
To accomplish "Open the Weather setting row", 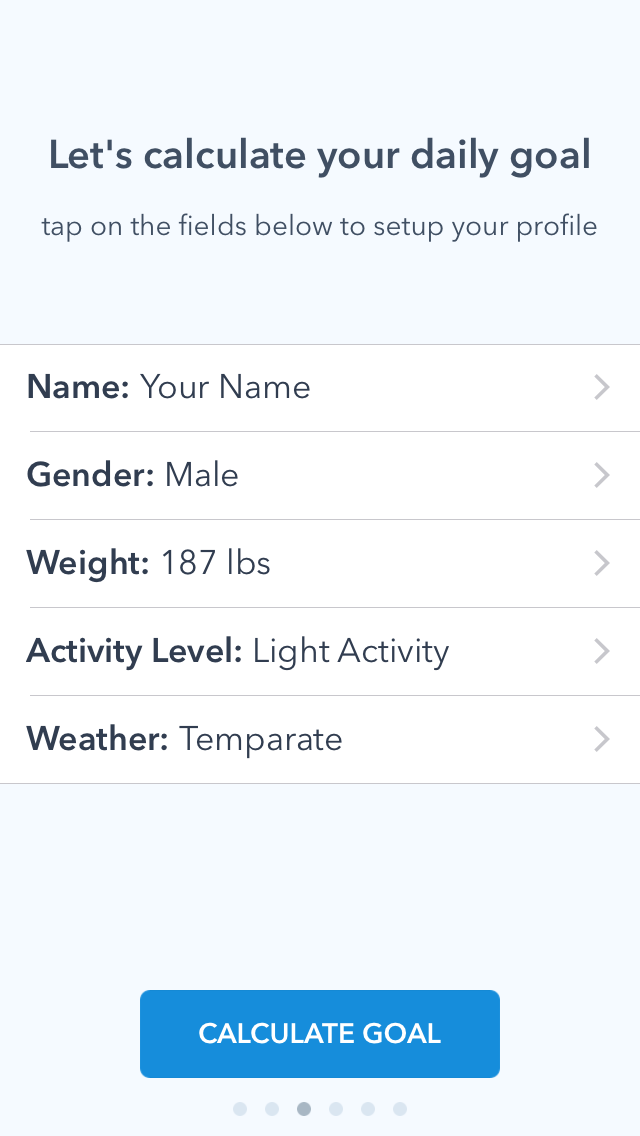I will tap(320, 740).
